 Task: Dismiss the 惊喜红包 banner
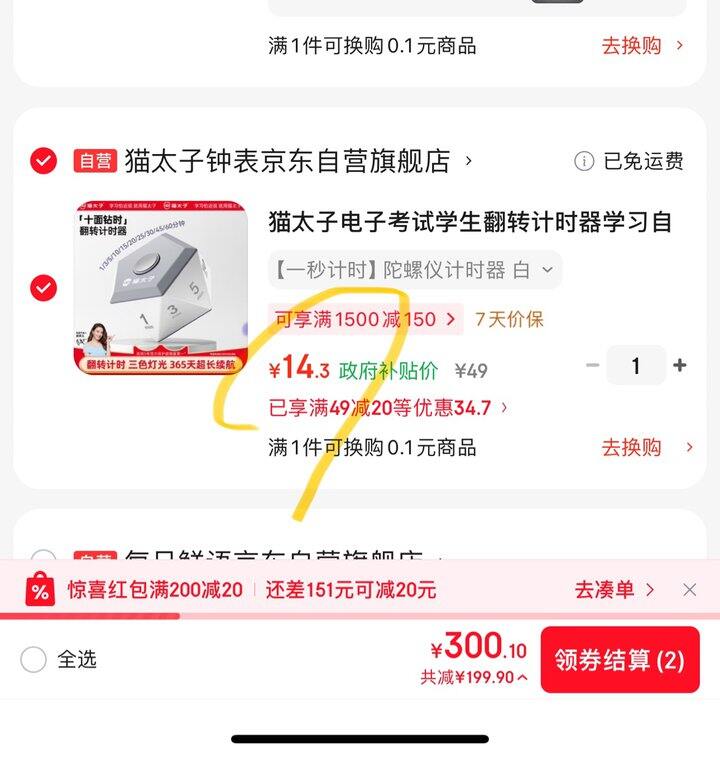point(689,590)
